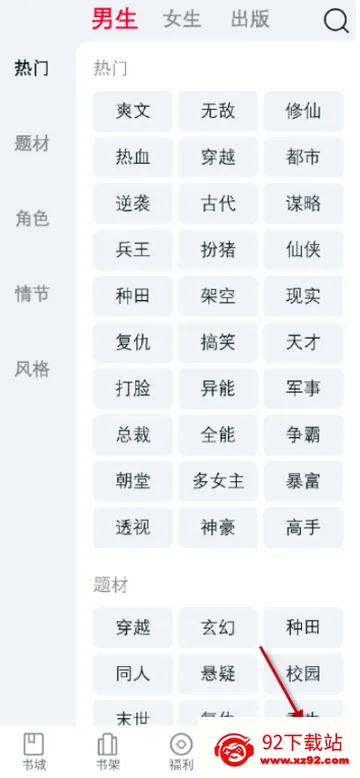Pick the 多女主 chip
The height and width of the screenshot is (778, 360).
(218, 481)
